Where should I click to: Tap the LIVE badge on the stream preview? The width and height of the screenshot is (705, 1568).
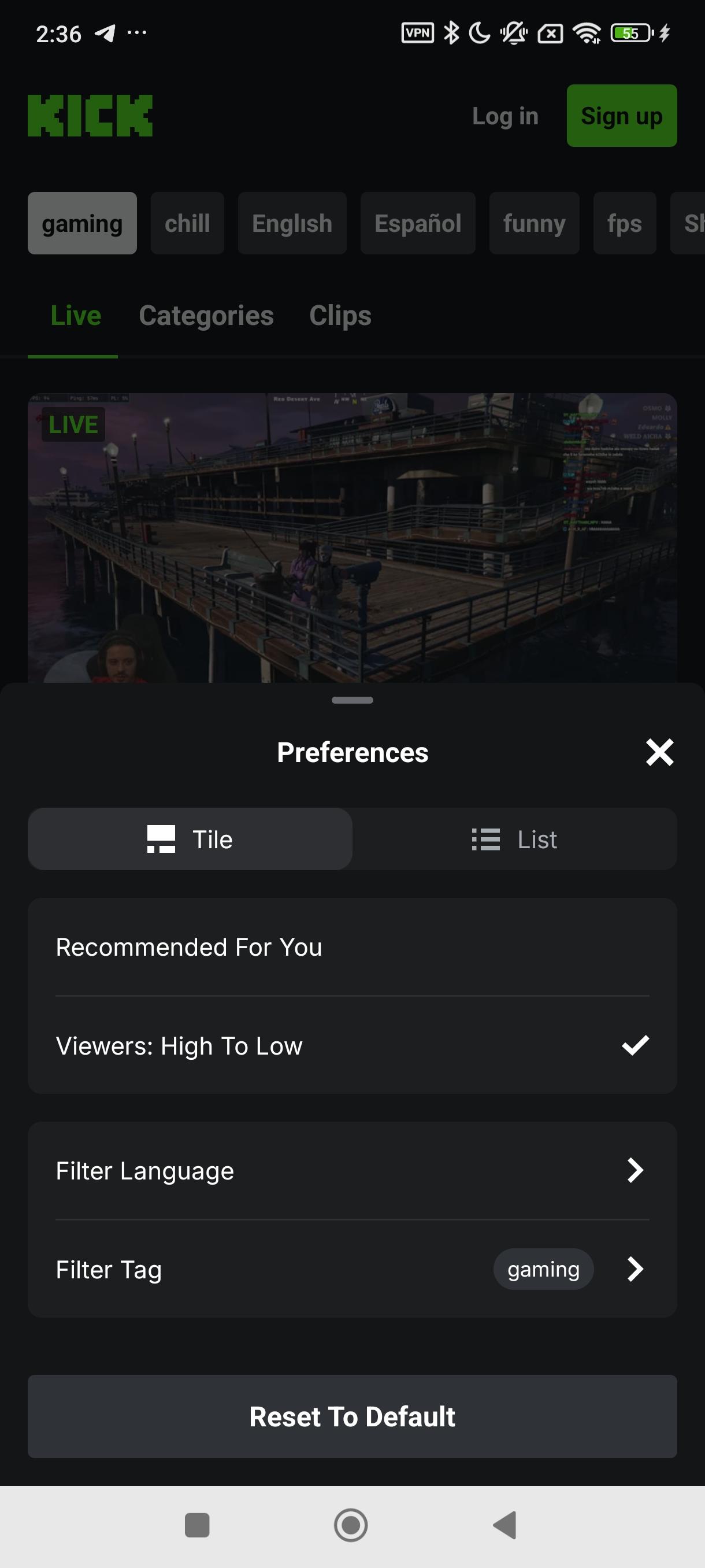72,424
